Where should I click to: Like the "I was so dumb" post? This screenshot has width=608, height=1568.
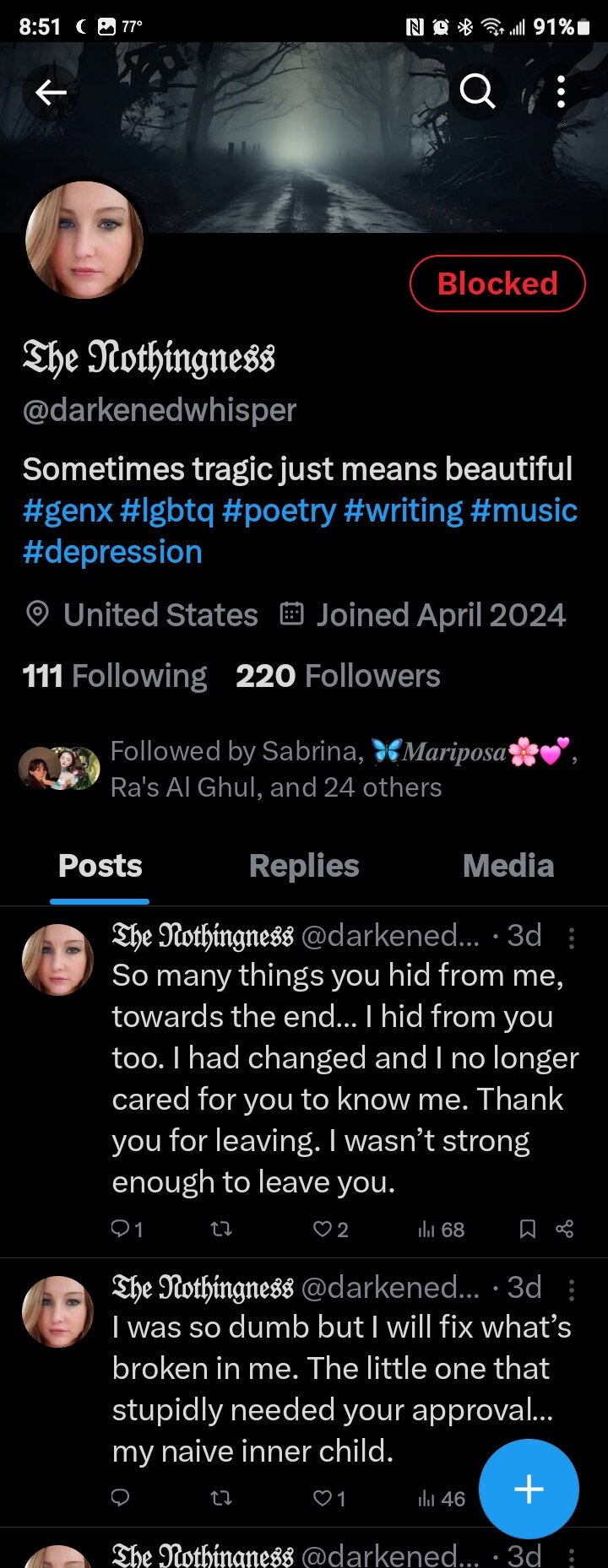(323, 1498)
